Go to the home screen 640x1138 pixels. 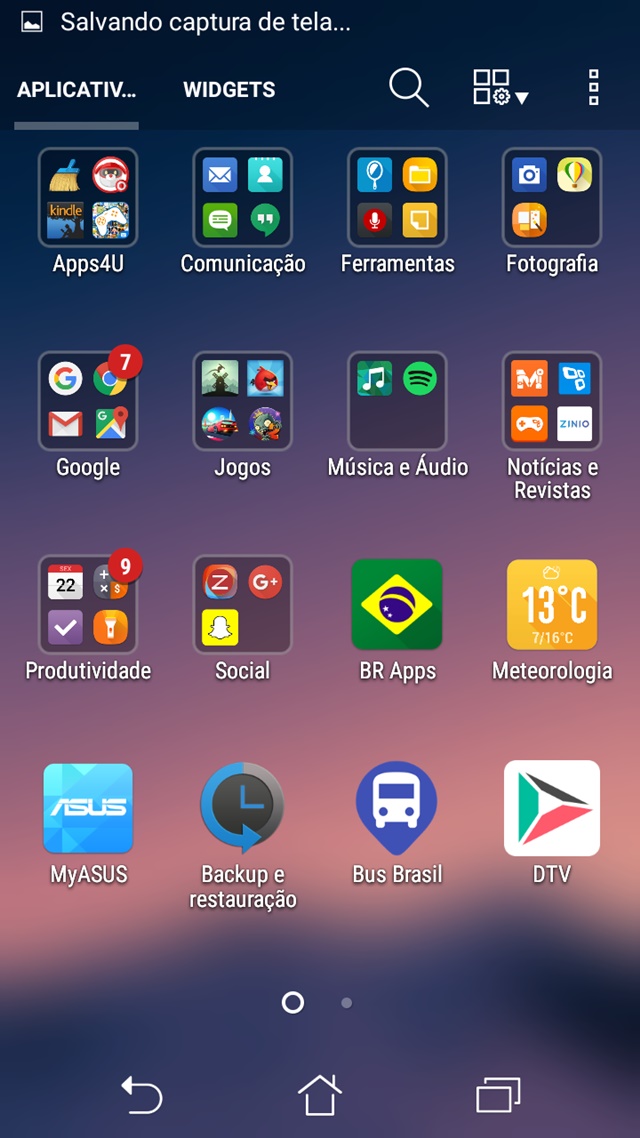coord(320,1094)
